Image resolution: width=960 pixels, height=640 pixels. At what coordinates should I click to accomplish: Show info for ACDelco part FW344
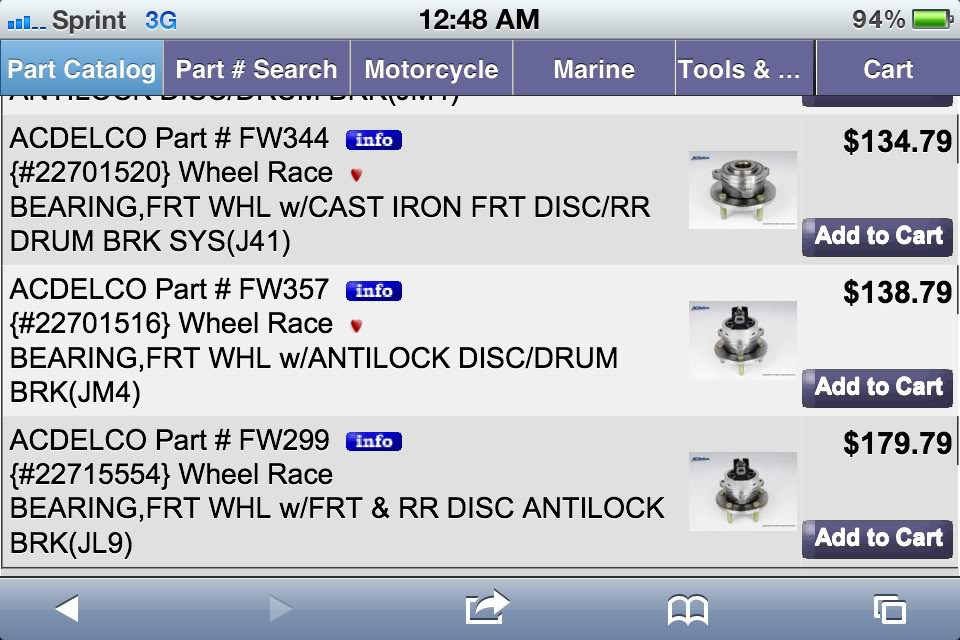374,140
